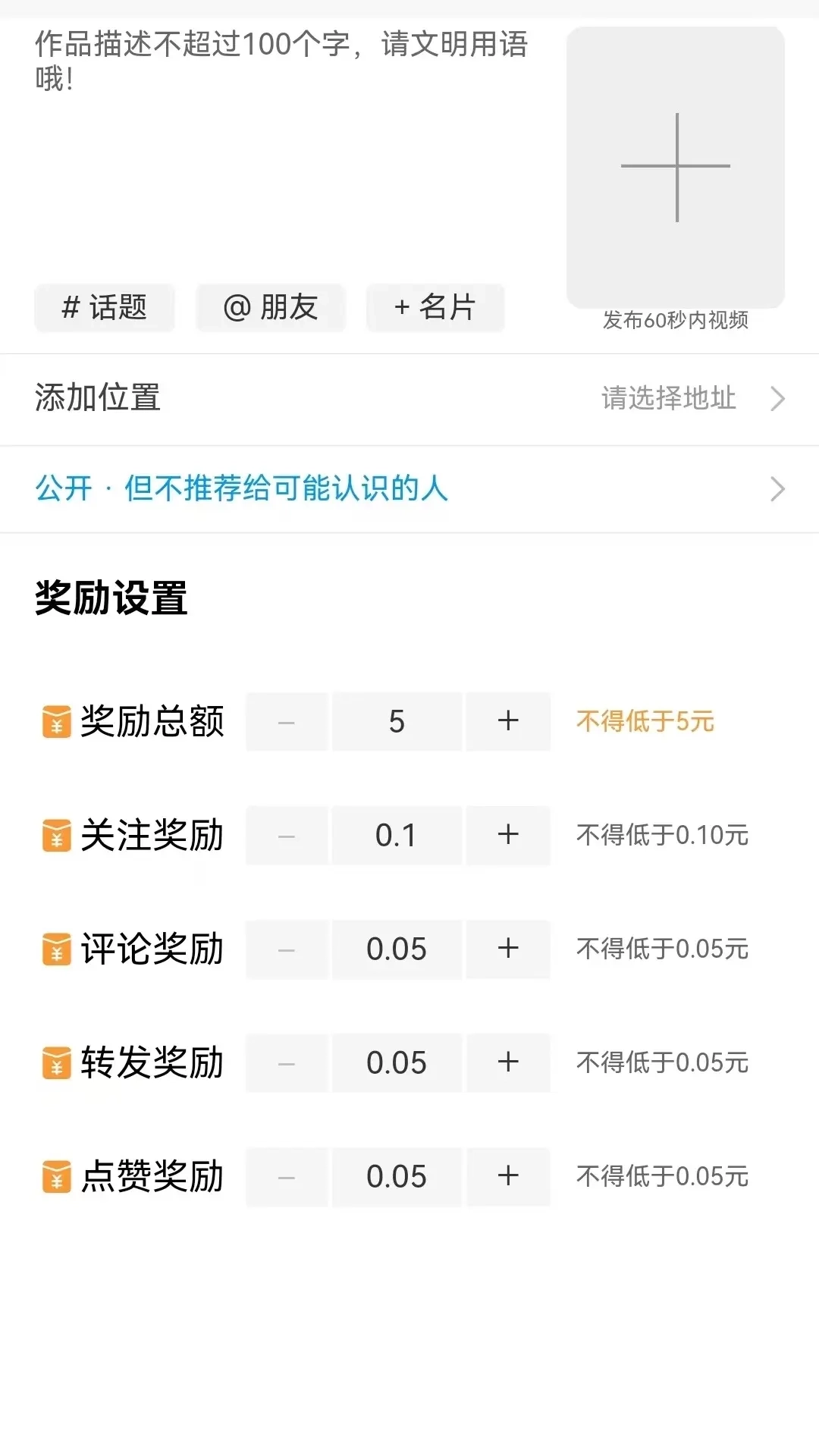Increase the 奖励总额 amount
Screen dimensions: 819x1456
click(508, 721)
